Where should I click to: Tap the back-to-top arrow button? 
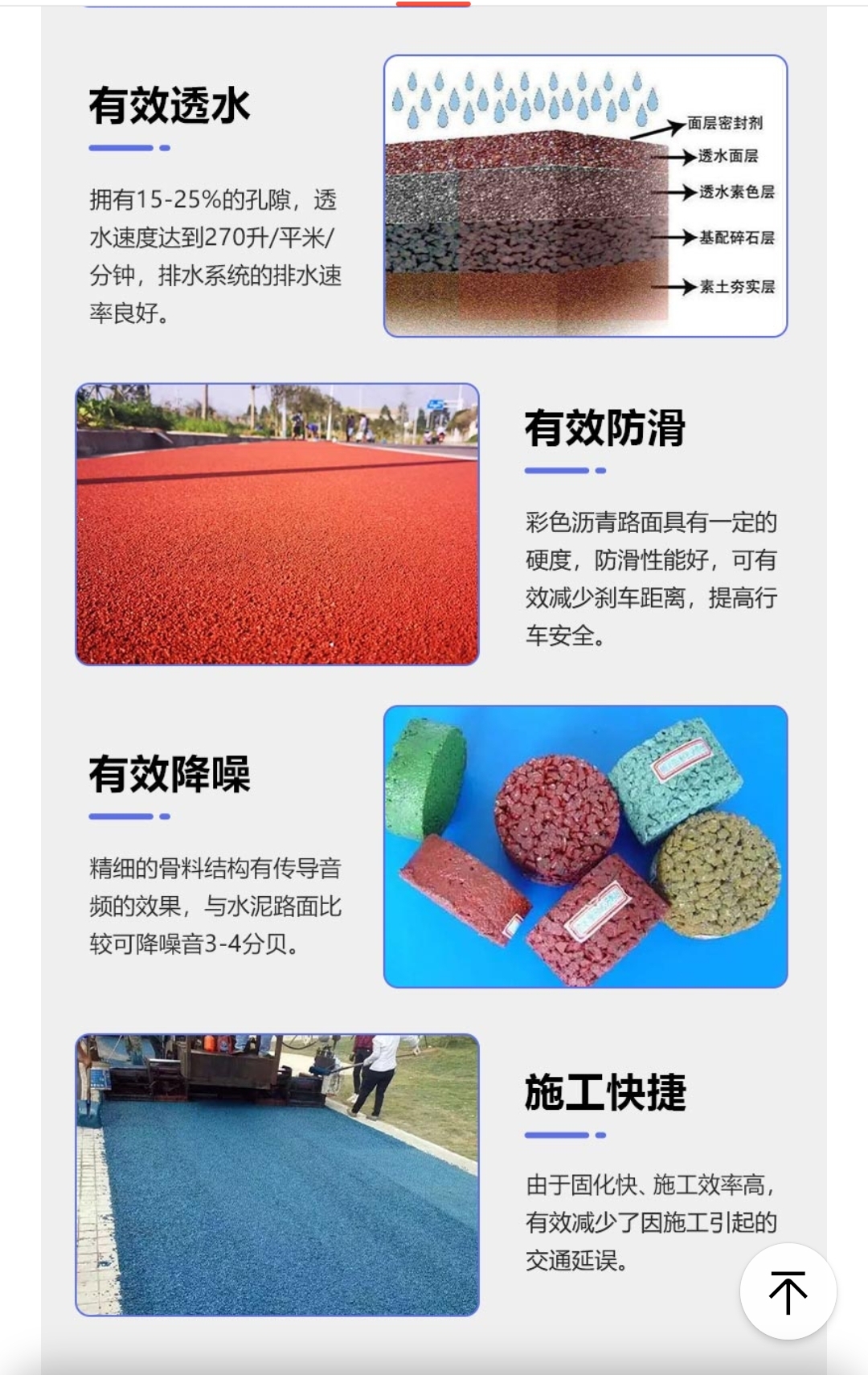[788, 1291]
